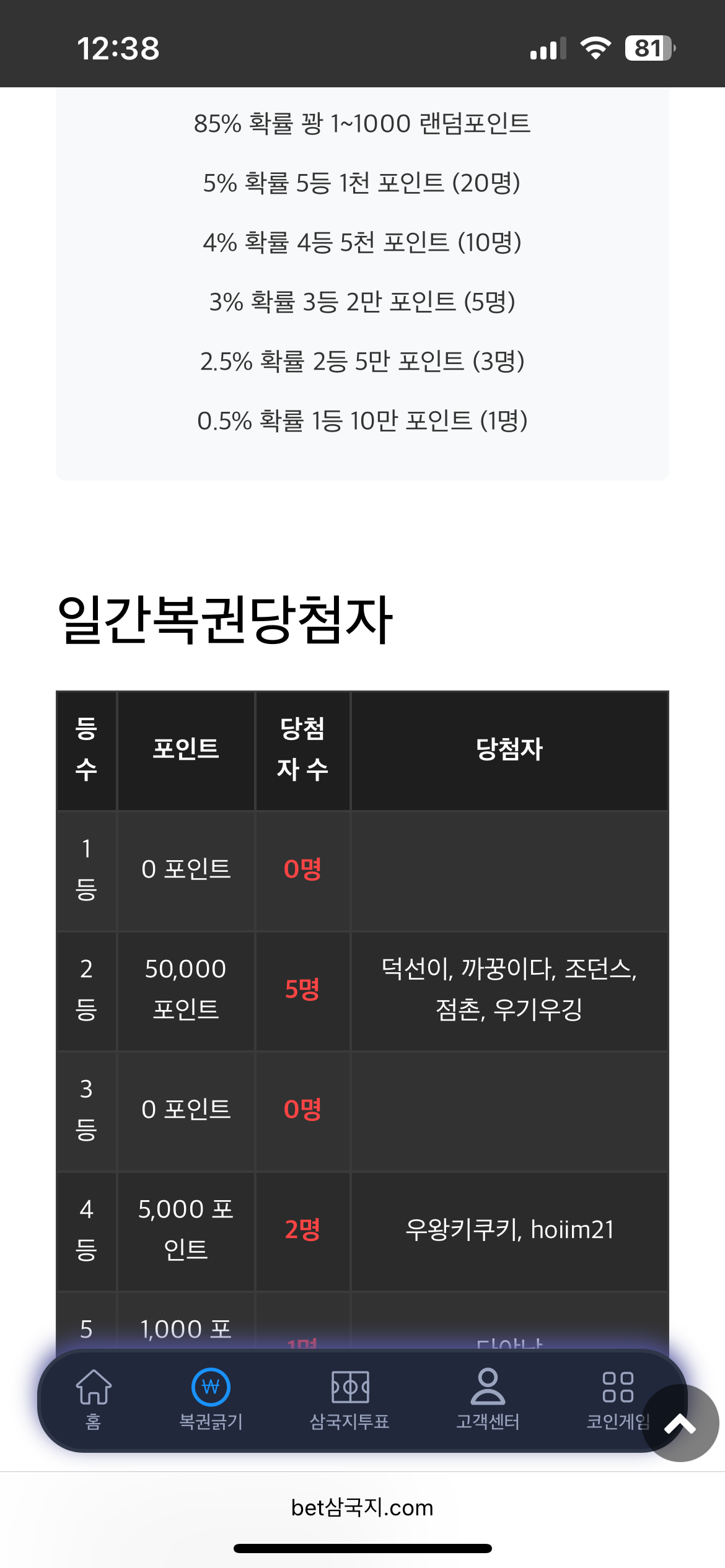Tap the bet삼국지.com address bar

[362, 1507]
